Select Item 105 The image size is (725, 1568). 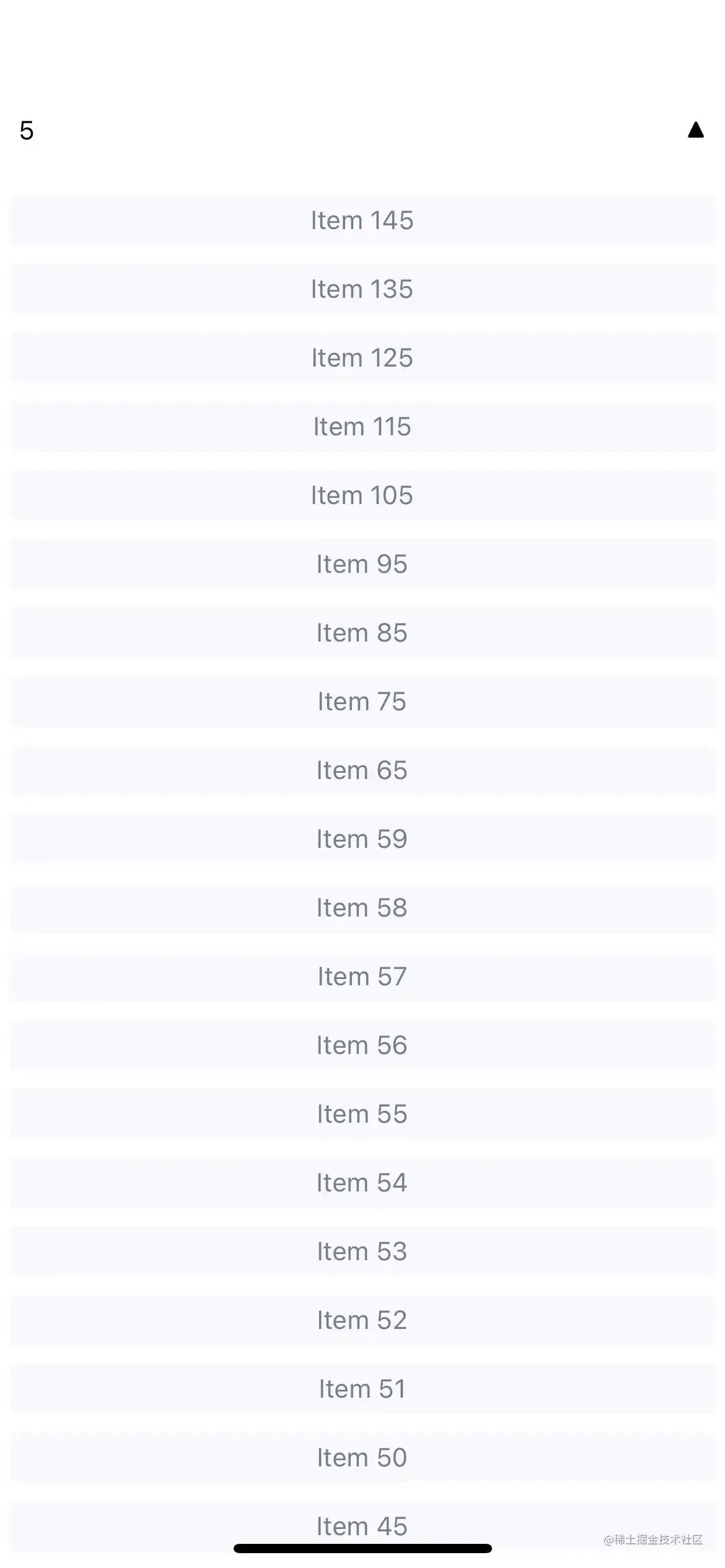(362, 495)
